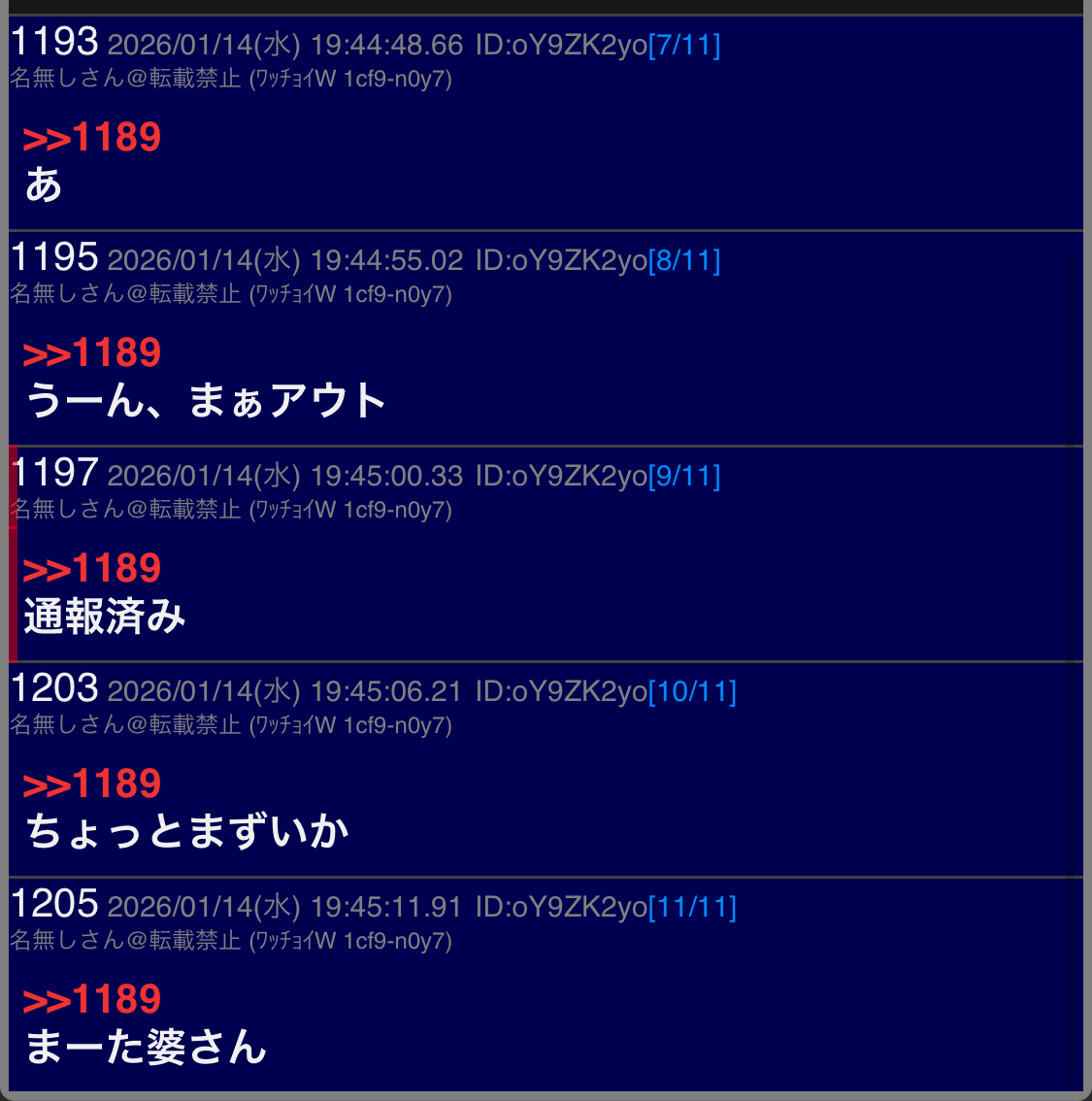This screenshot has height=1101, width=1092.
Task: Tap the [11/11] ID counter on post 1205
Action: coord(692,907)
